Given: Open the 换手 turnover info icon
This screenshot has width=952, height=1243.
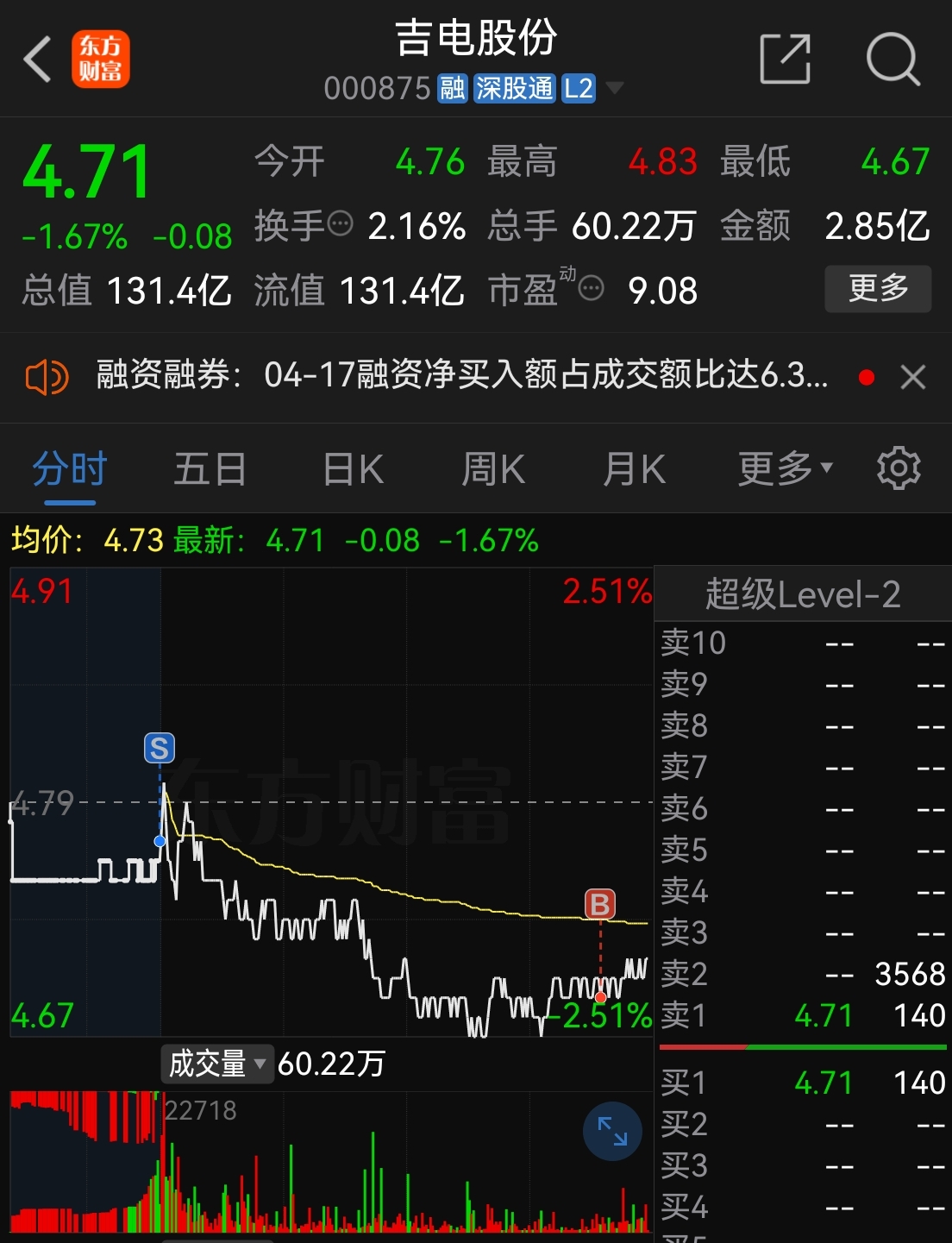Looking at the screenshot, I should pyautogui.click(x=341, y=224).
